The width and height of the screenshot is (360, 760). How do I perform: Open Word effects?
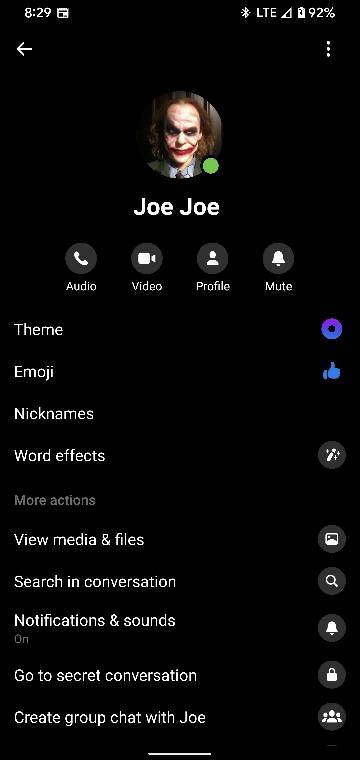pos(180,456)
